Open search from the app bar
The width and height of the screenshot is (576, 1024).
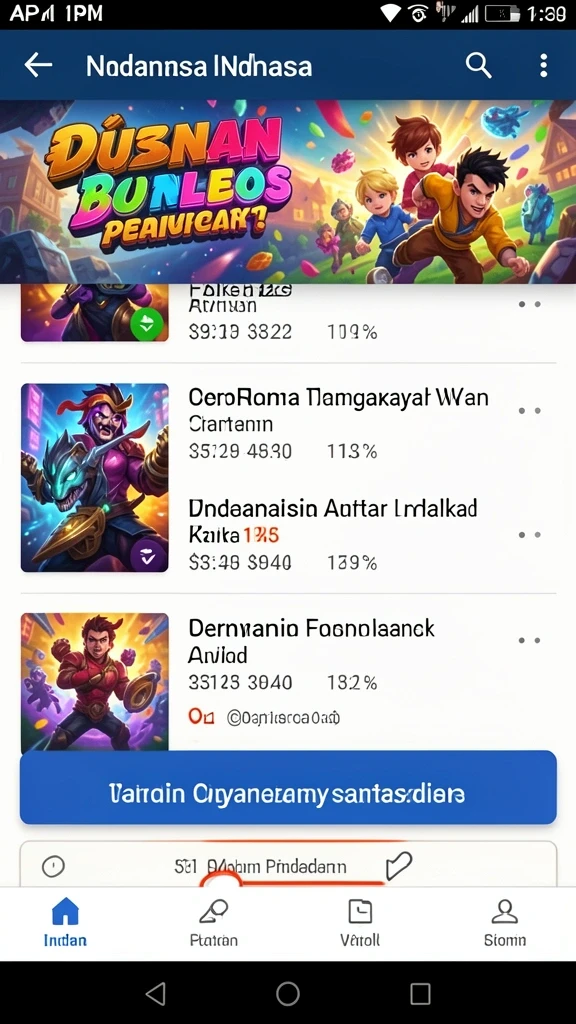pyautogui.click(x=478, y=65)
